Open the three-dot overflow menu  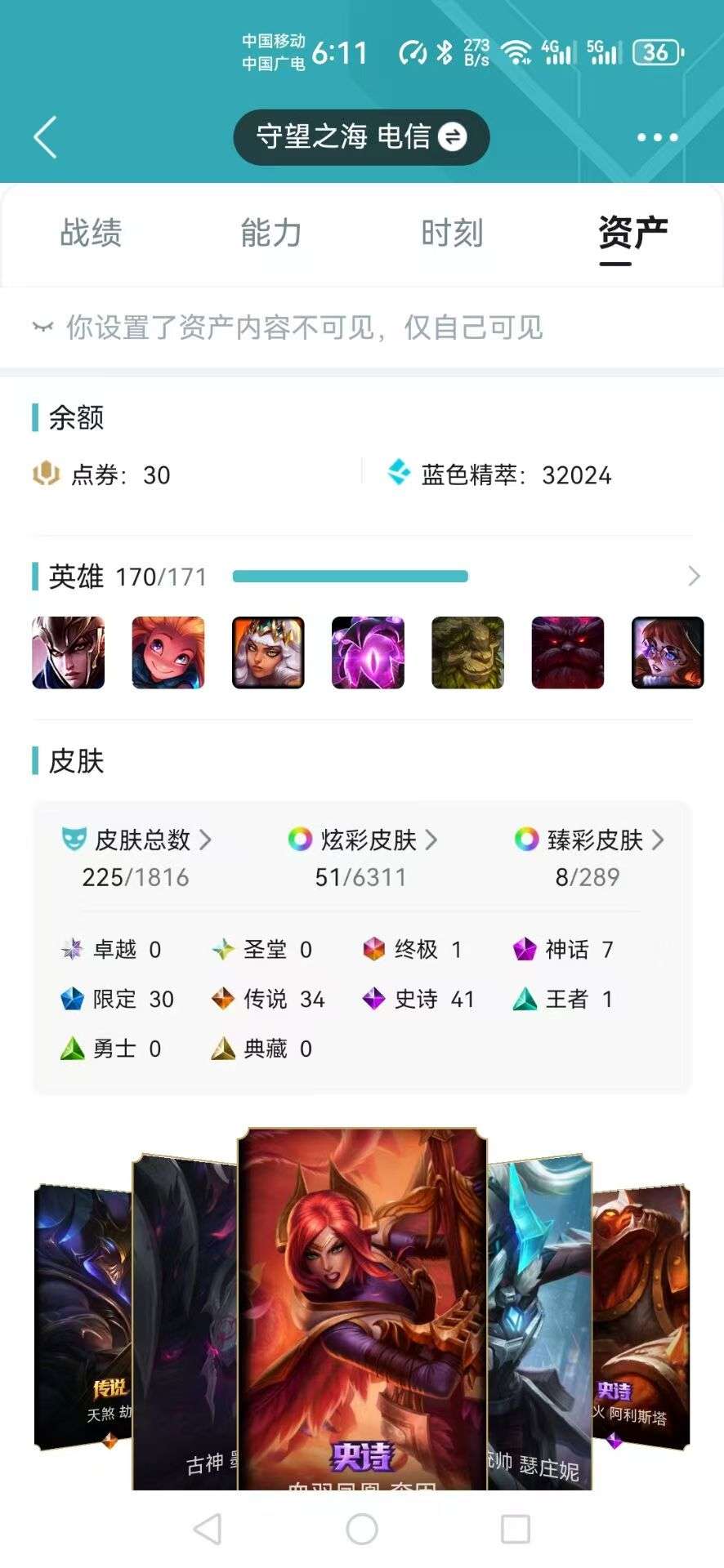pos(657,137)
